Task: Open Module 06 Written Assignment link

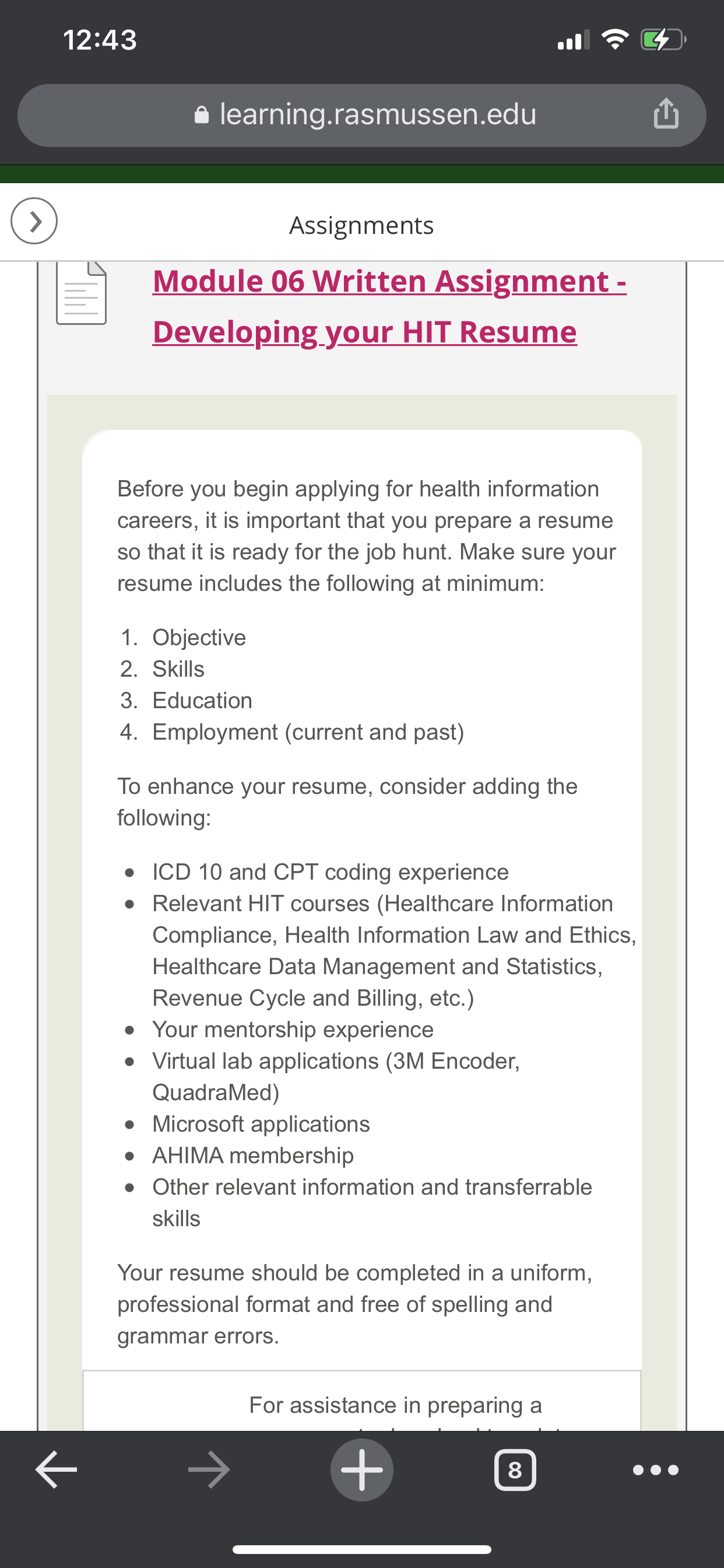Action: click(x=389, y=307)
